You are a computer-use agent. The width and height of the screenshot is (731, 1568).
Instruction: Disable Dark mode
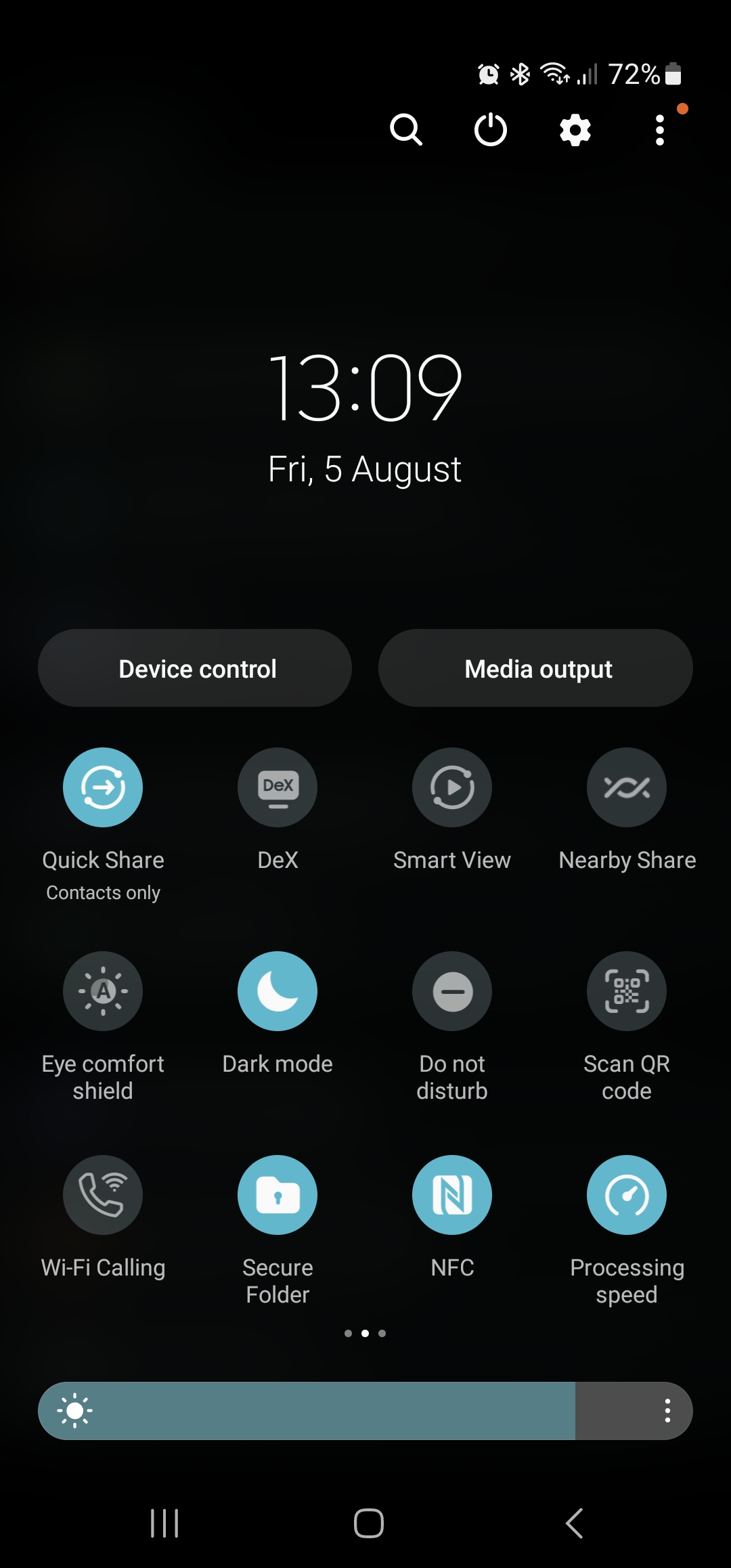[278, 991]
